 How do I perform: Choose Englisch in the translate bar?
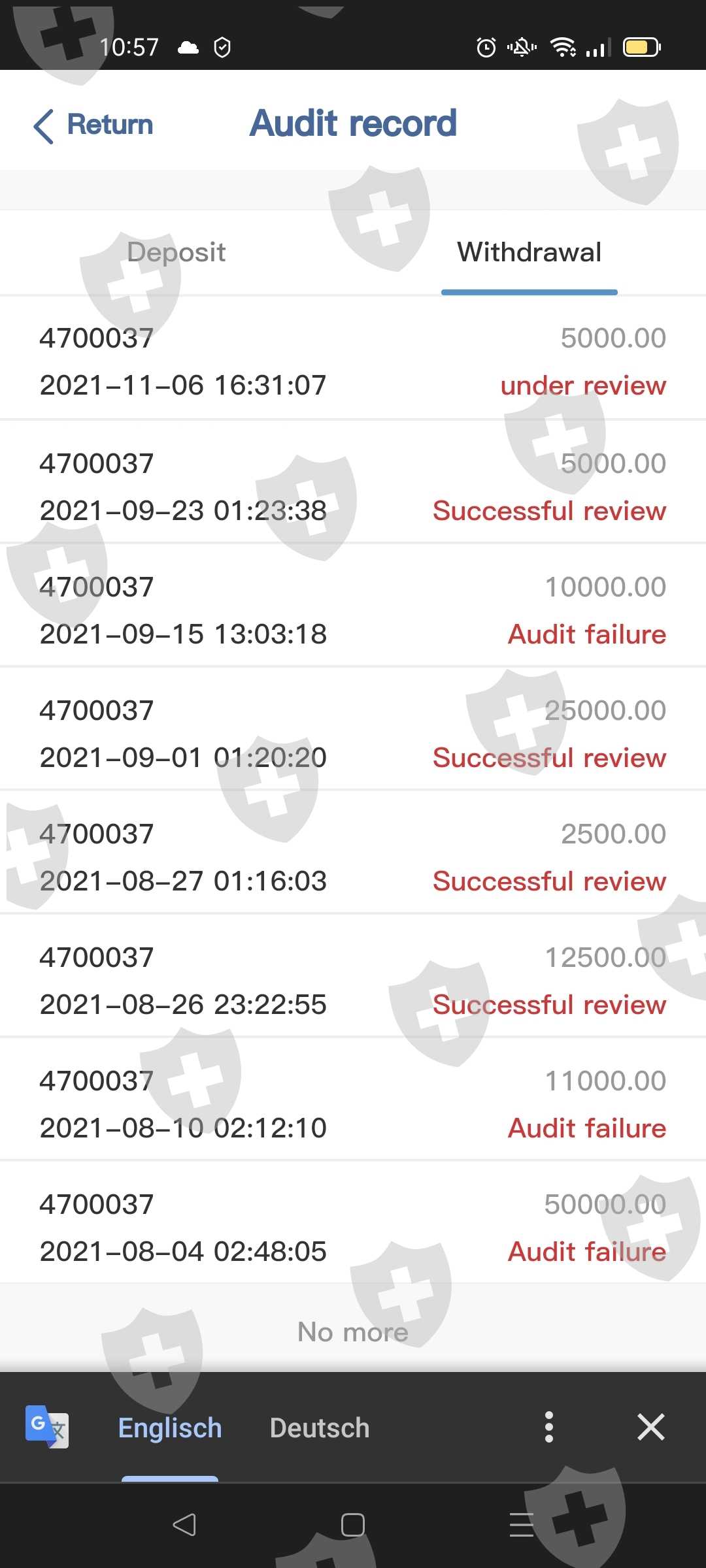(170, 1428)
